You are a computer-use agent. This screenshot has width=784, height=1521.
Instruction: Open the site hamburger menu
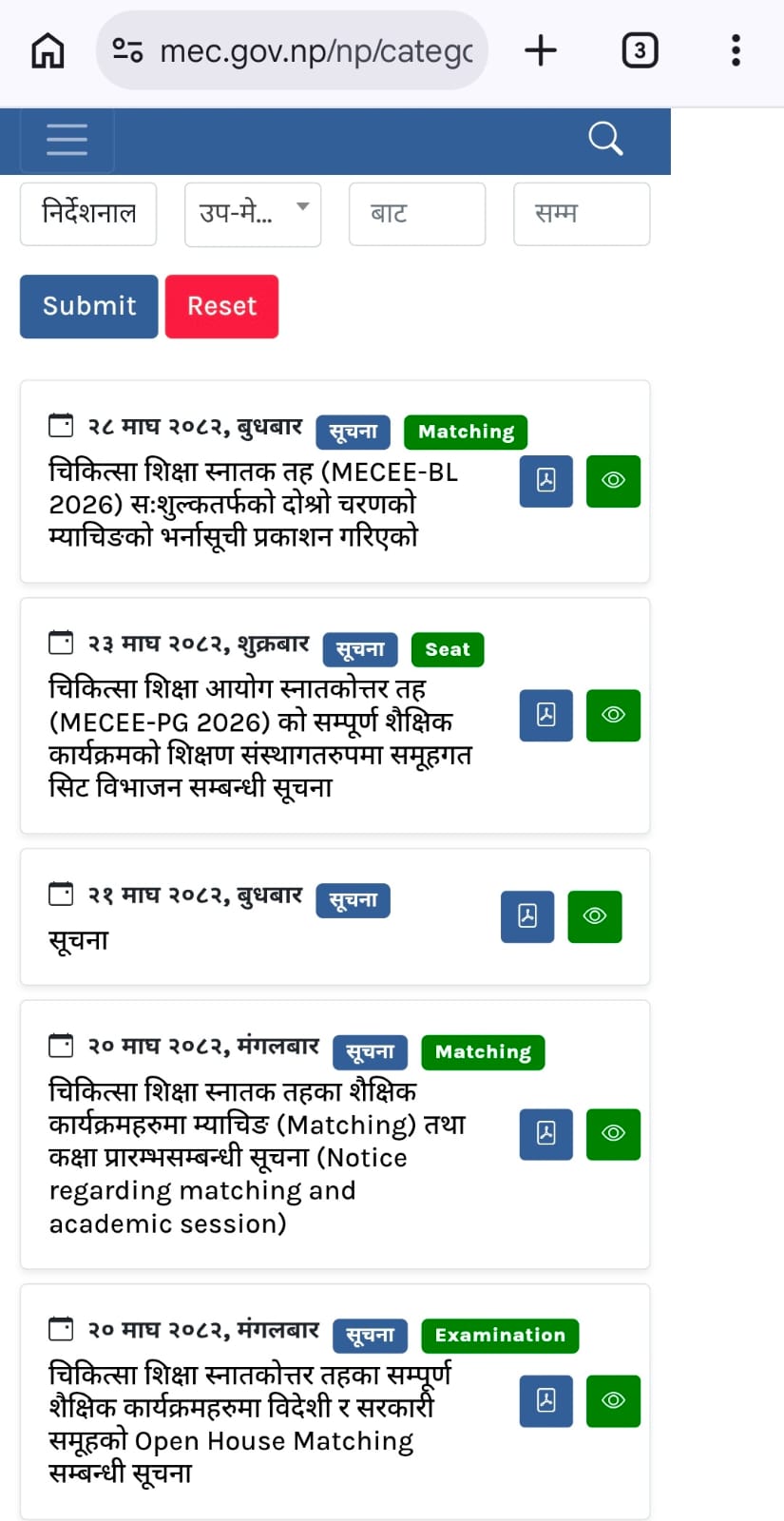[x=67, y=140]
